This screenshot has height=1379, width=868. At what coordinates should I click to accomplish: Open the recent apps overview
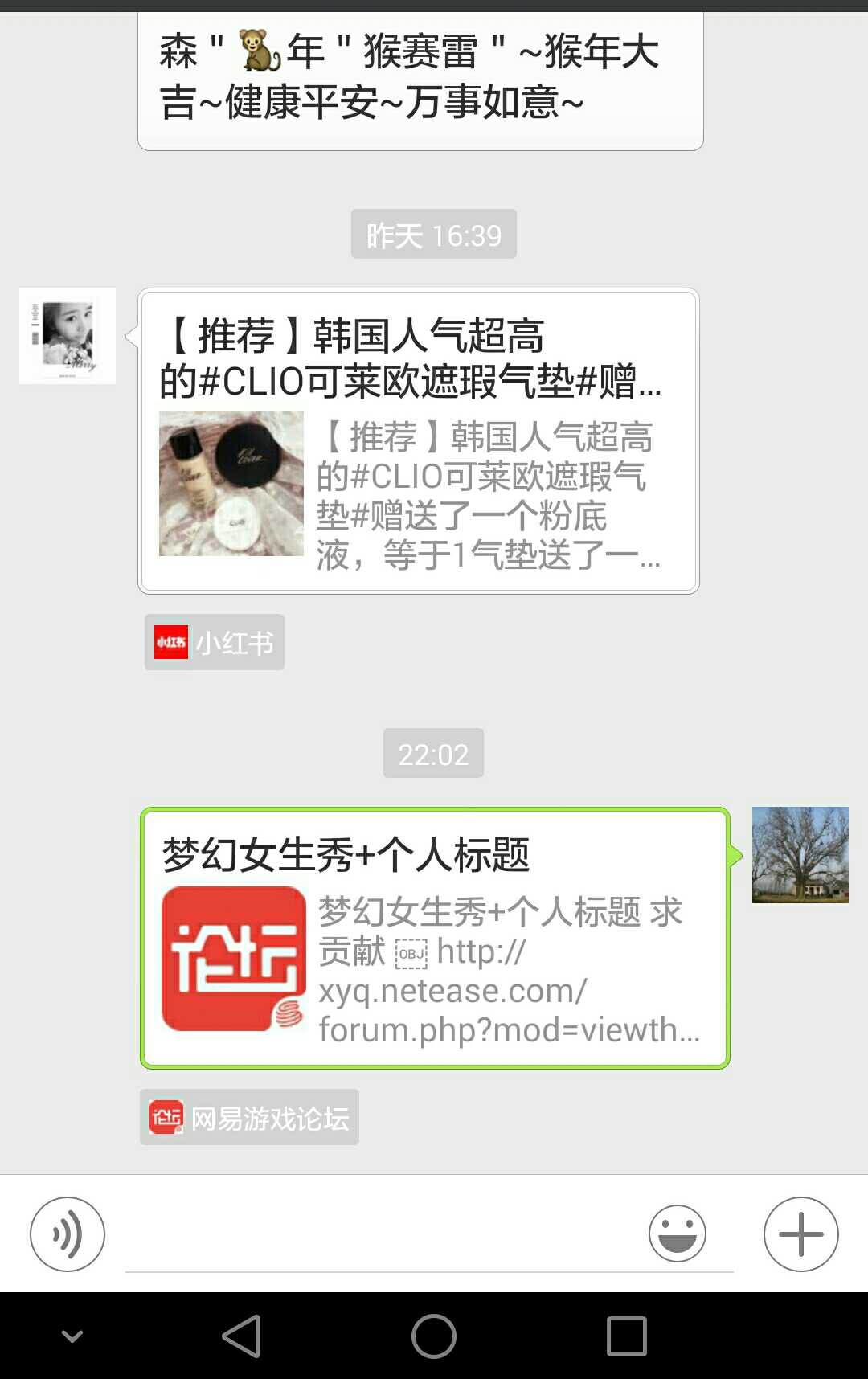626,1336
